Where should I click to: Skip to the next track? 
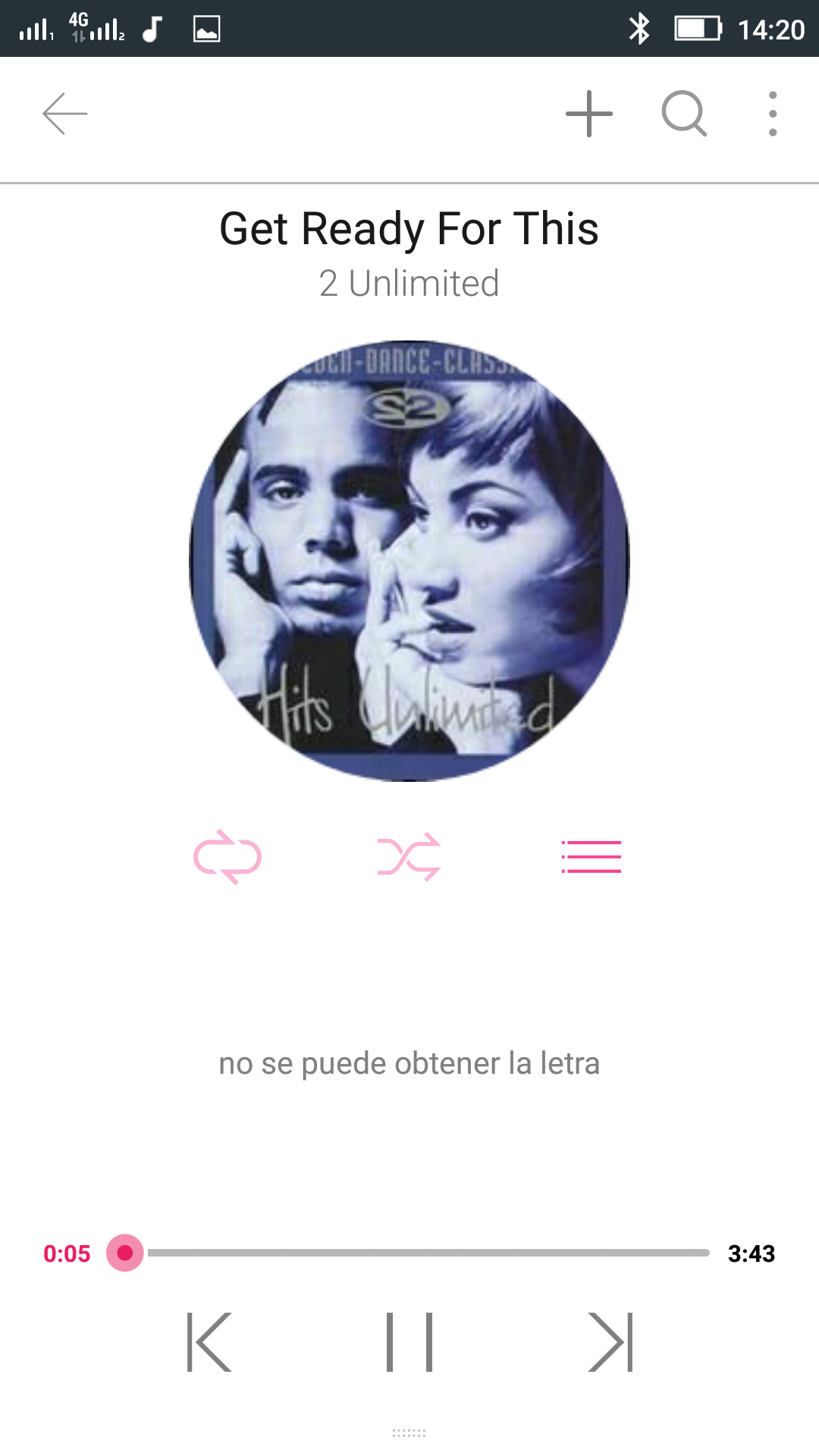(x=610, y=1342)
